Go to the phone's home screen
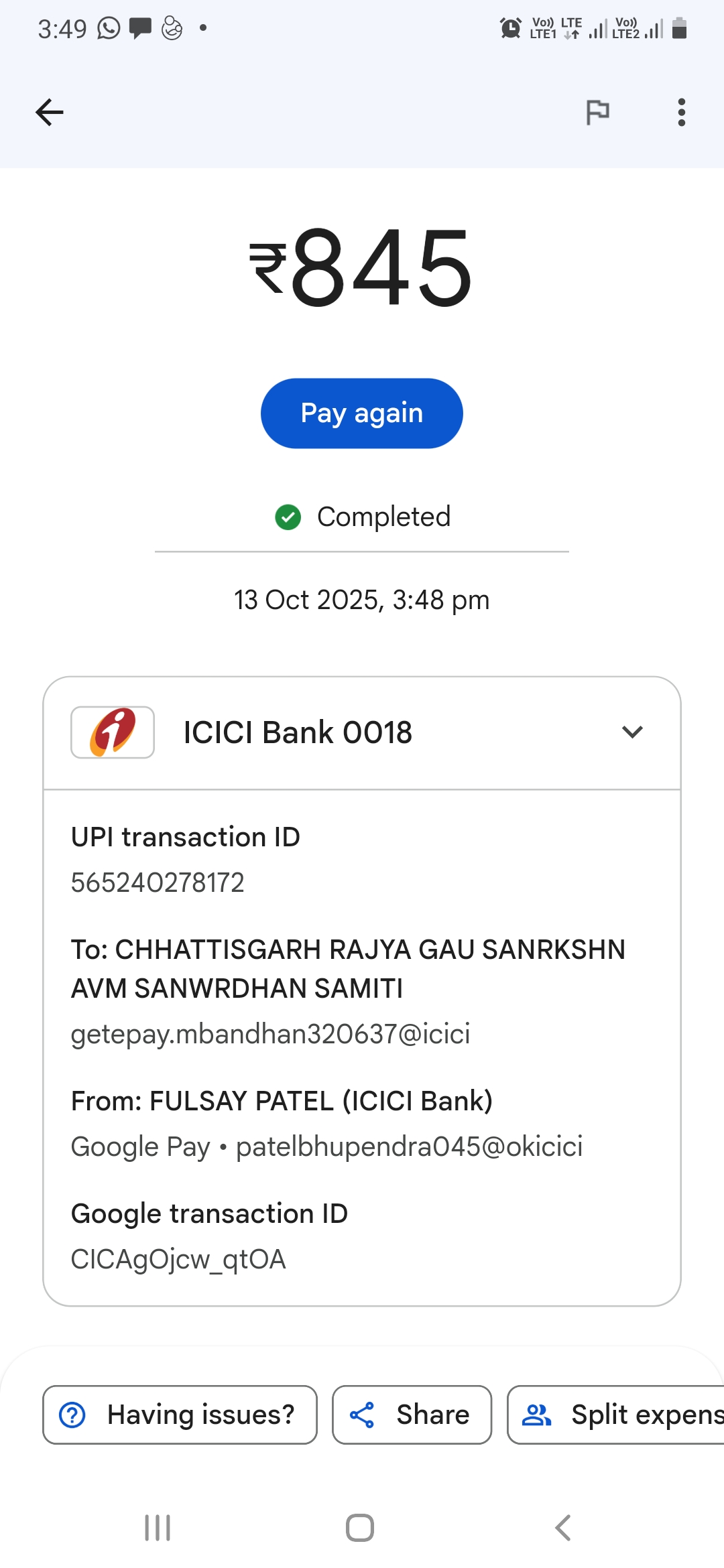 tap(360, 1528)
